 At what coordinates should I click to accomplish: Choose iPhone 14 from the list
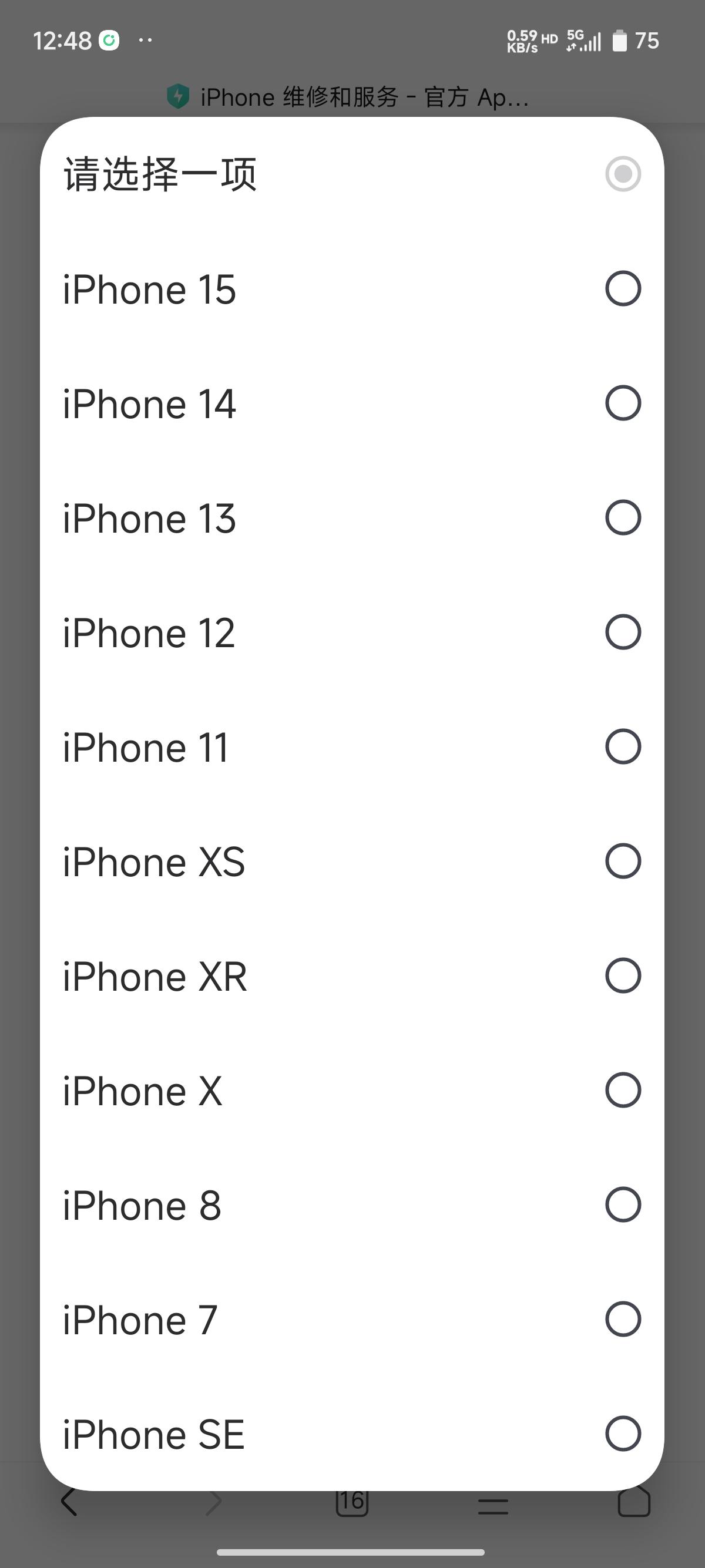(352, 403)
